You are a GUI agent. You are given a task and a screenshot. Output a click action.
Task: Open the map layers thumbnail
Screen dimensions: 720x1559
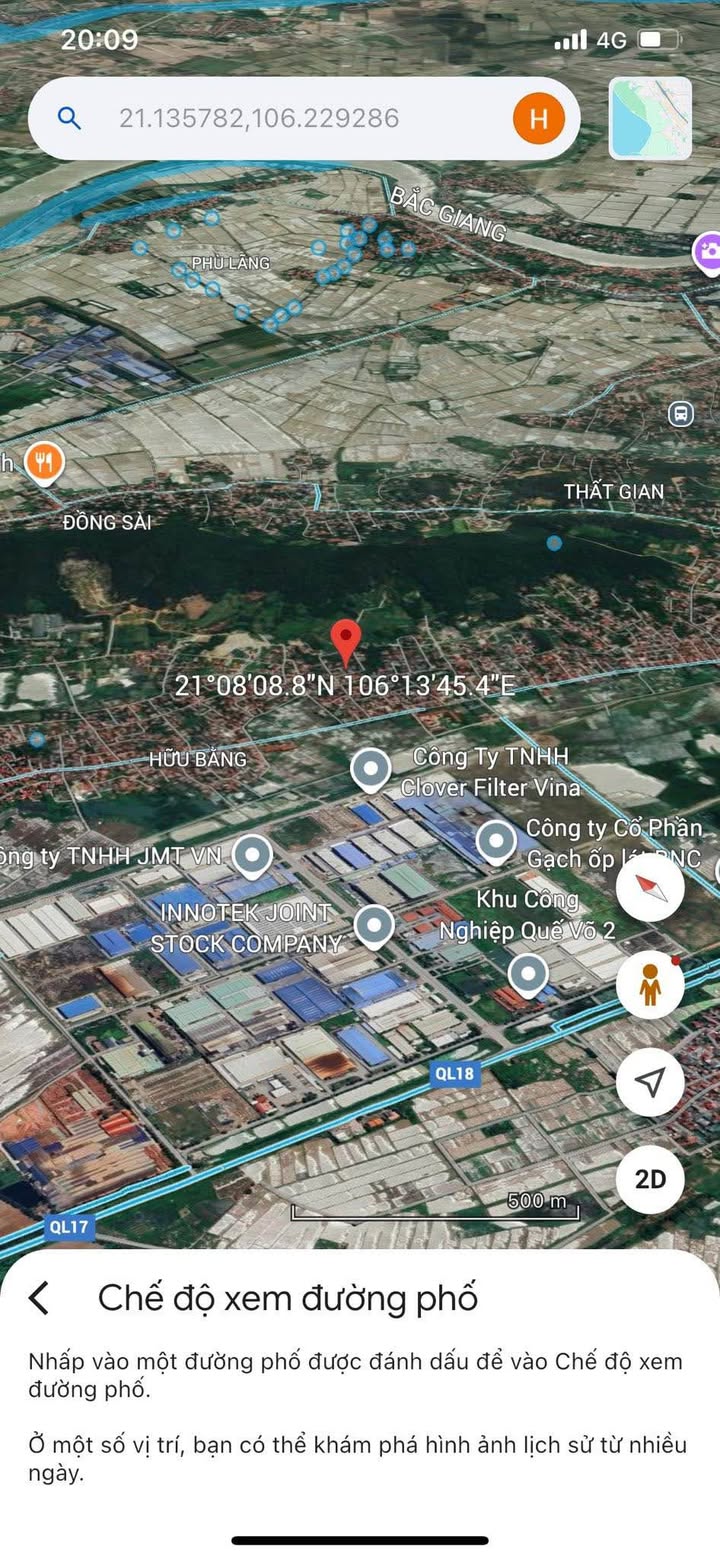651,118
